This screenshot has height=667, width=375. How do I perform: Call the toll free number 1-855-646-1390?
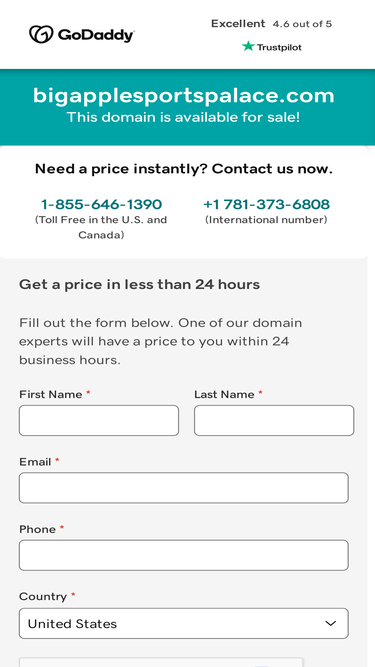101,205
